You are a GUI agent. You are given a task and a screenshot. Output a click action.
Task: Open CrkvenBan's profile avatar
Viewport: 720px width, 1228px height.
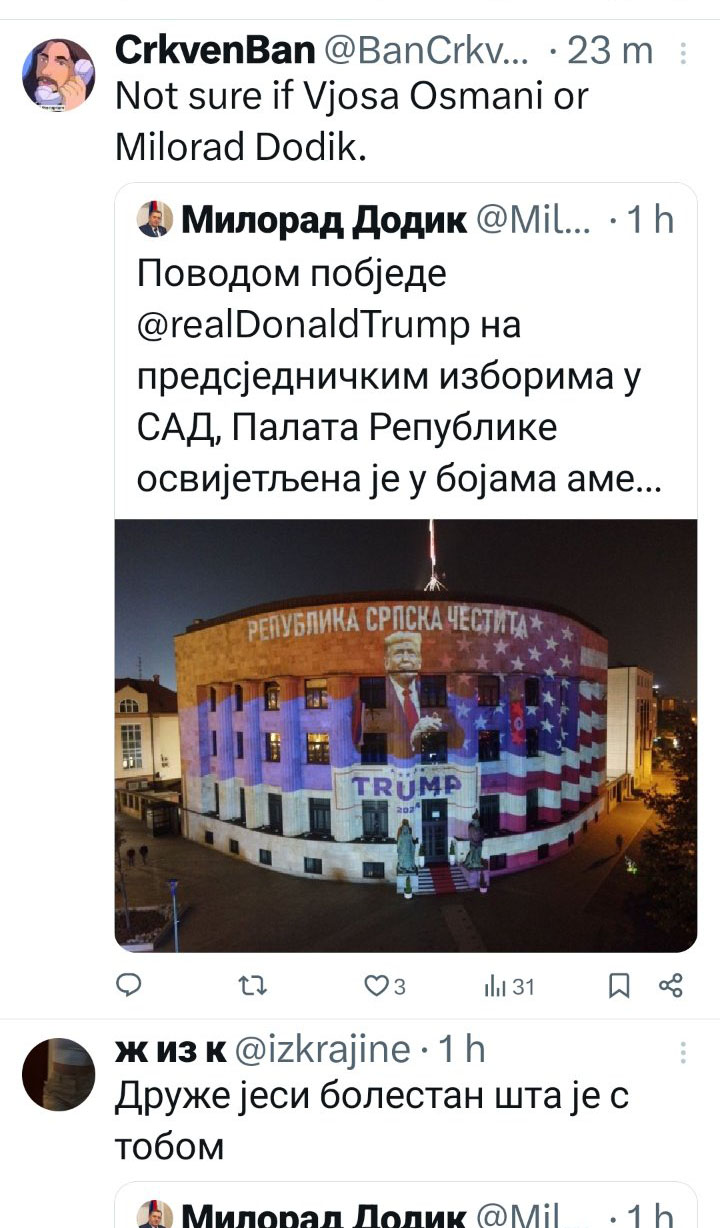58,73
